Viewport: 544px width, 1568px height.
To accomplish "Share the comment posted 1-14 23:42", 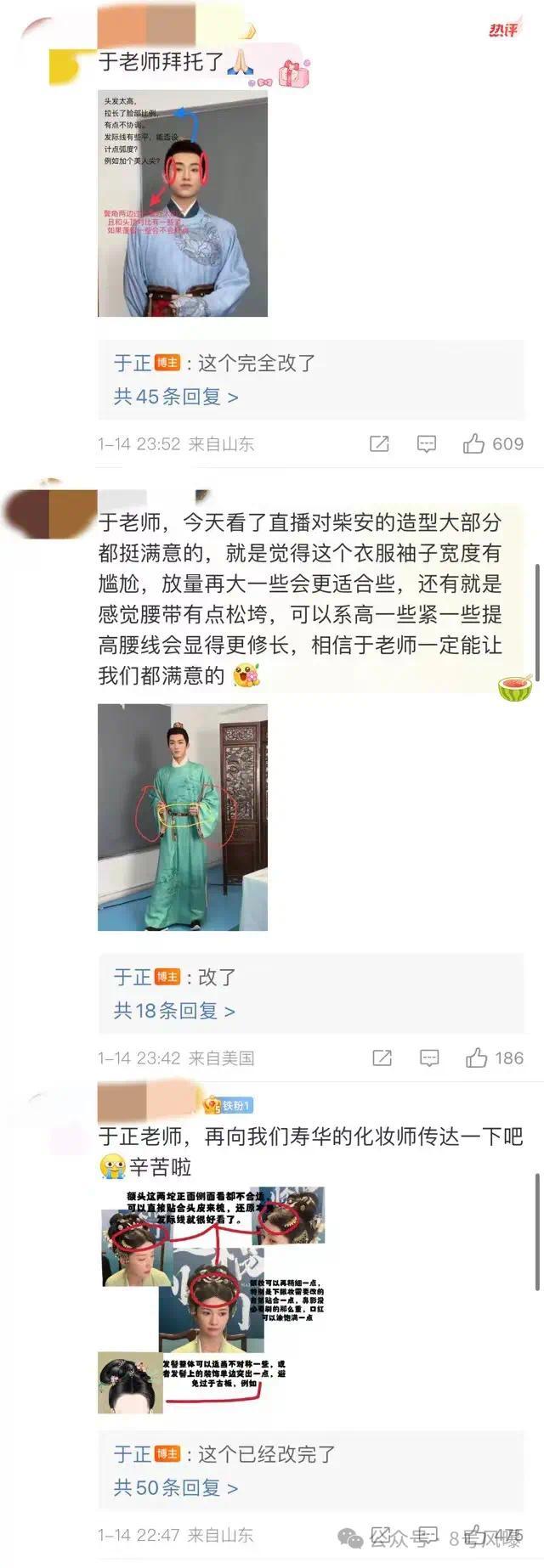I will tap(382, 1058).
